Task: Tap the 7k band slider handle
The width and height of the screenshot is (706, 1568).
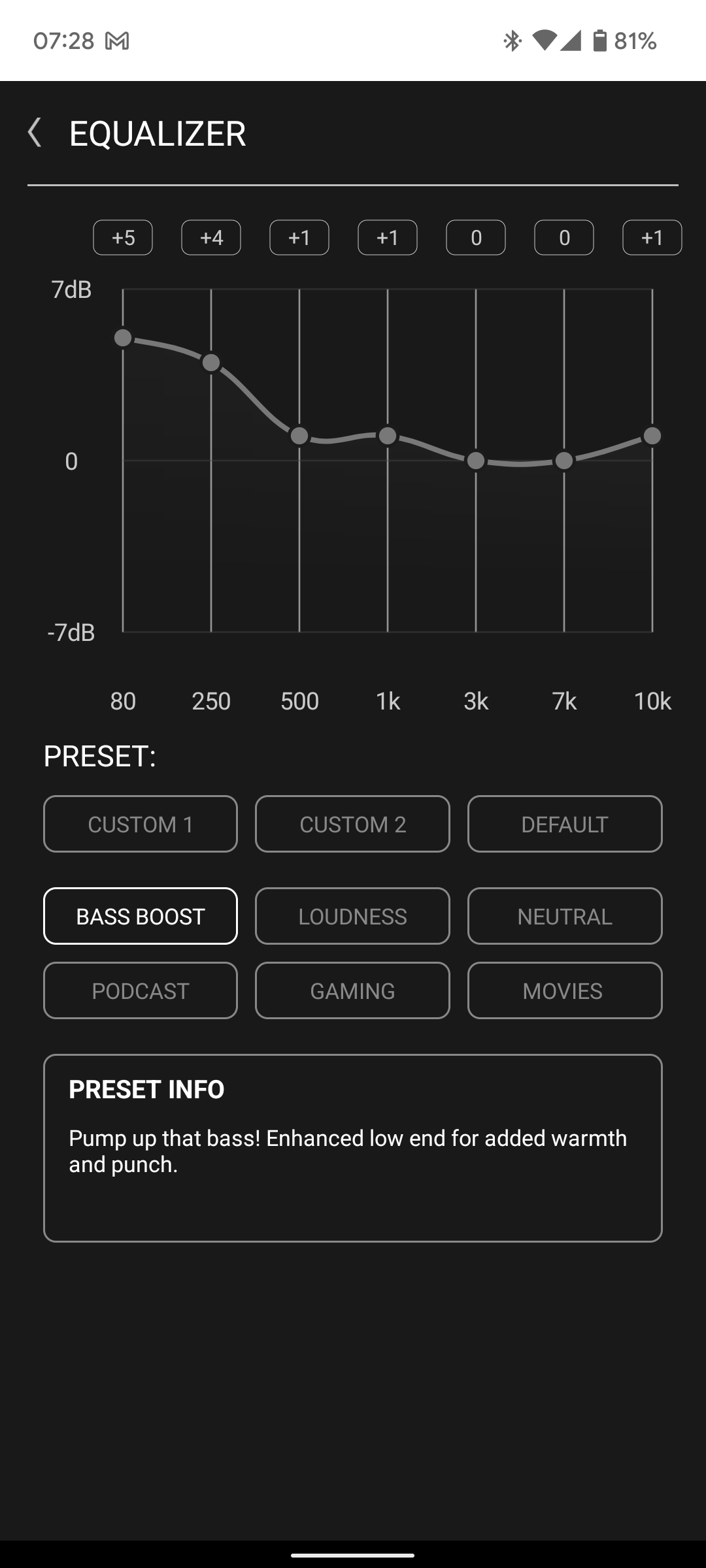Action: coord(564,461)
